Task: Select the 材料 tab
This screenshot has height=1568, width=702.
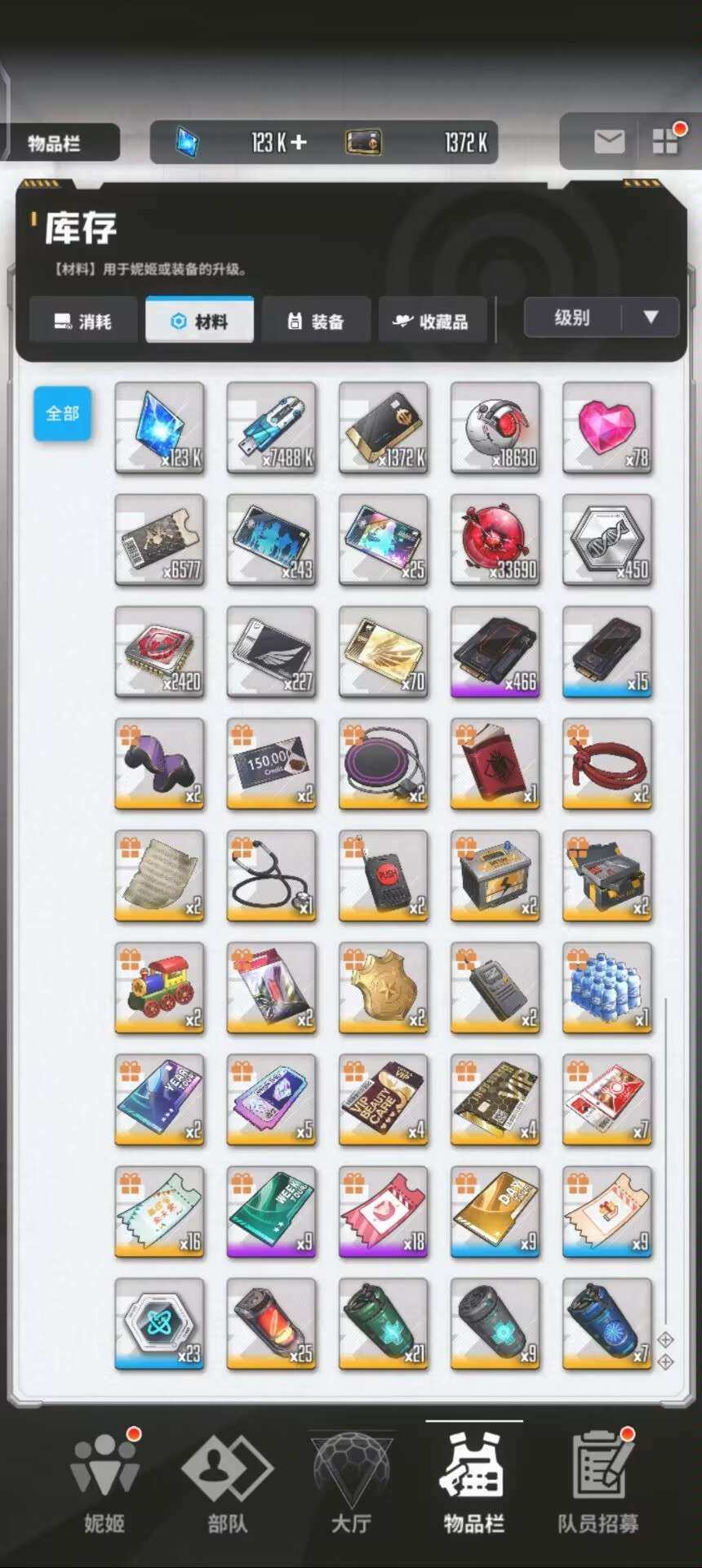Action: 199,321
